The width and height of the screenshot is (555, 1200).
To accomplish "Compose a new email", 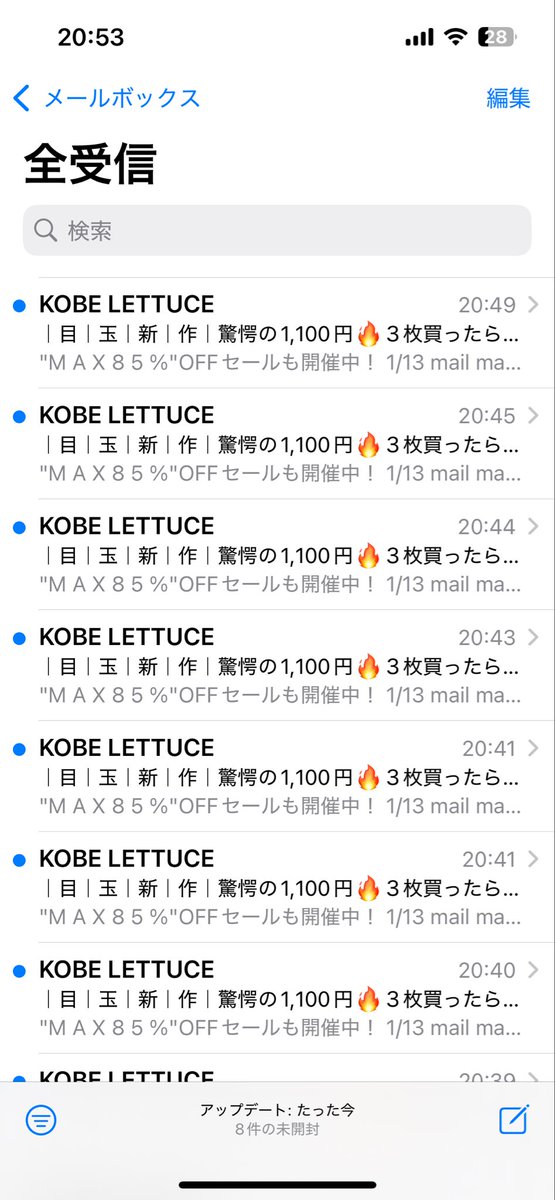I will pyautogui.click(x=513, y=1119).
